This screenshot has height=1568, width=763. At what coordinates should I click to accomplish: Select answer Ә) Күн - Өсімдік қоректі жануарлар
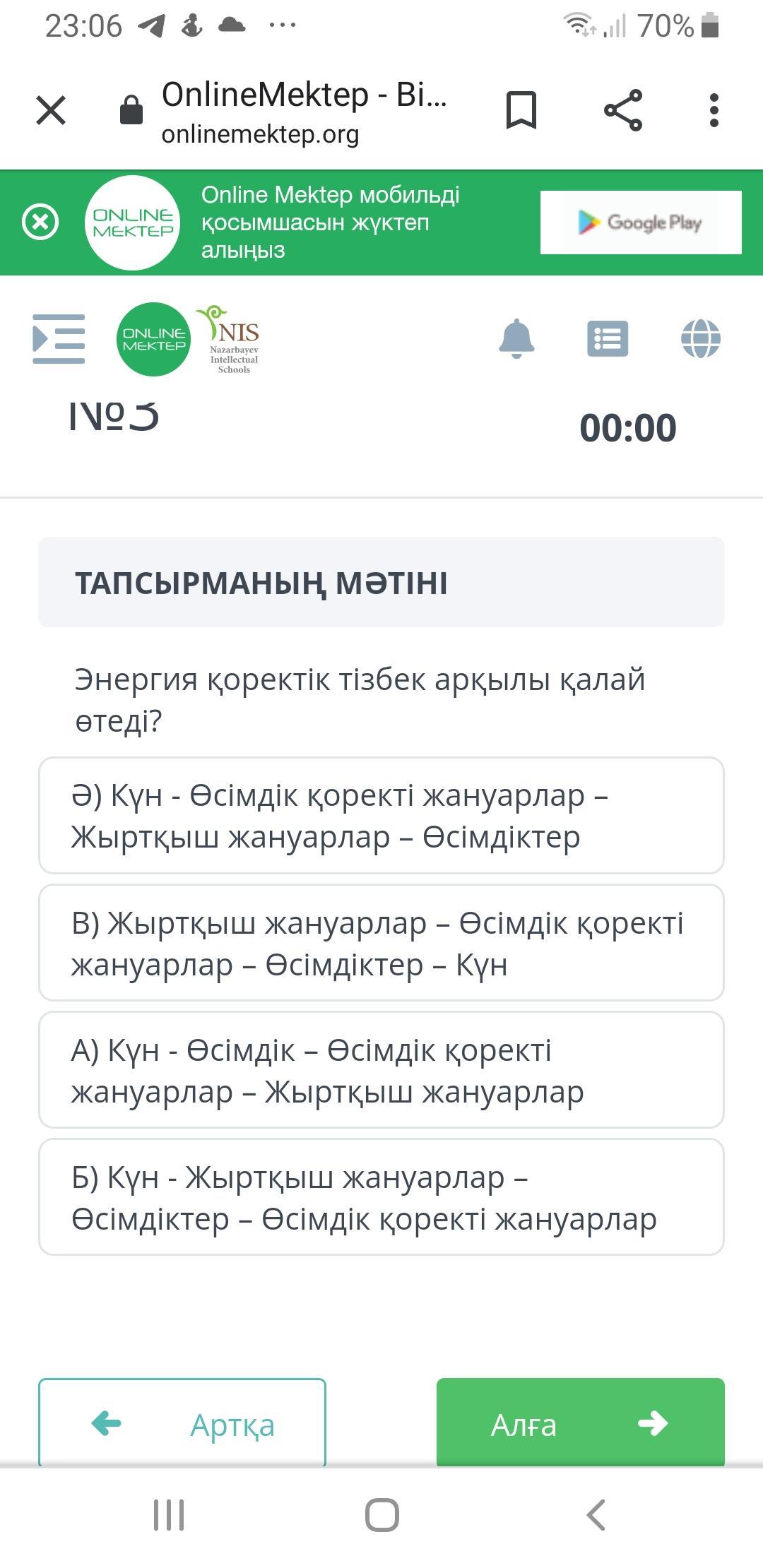[x=381, y=816]
